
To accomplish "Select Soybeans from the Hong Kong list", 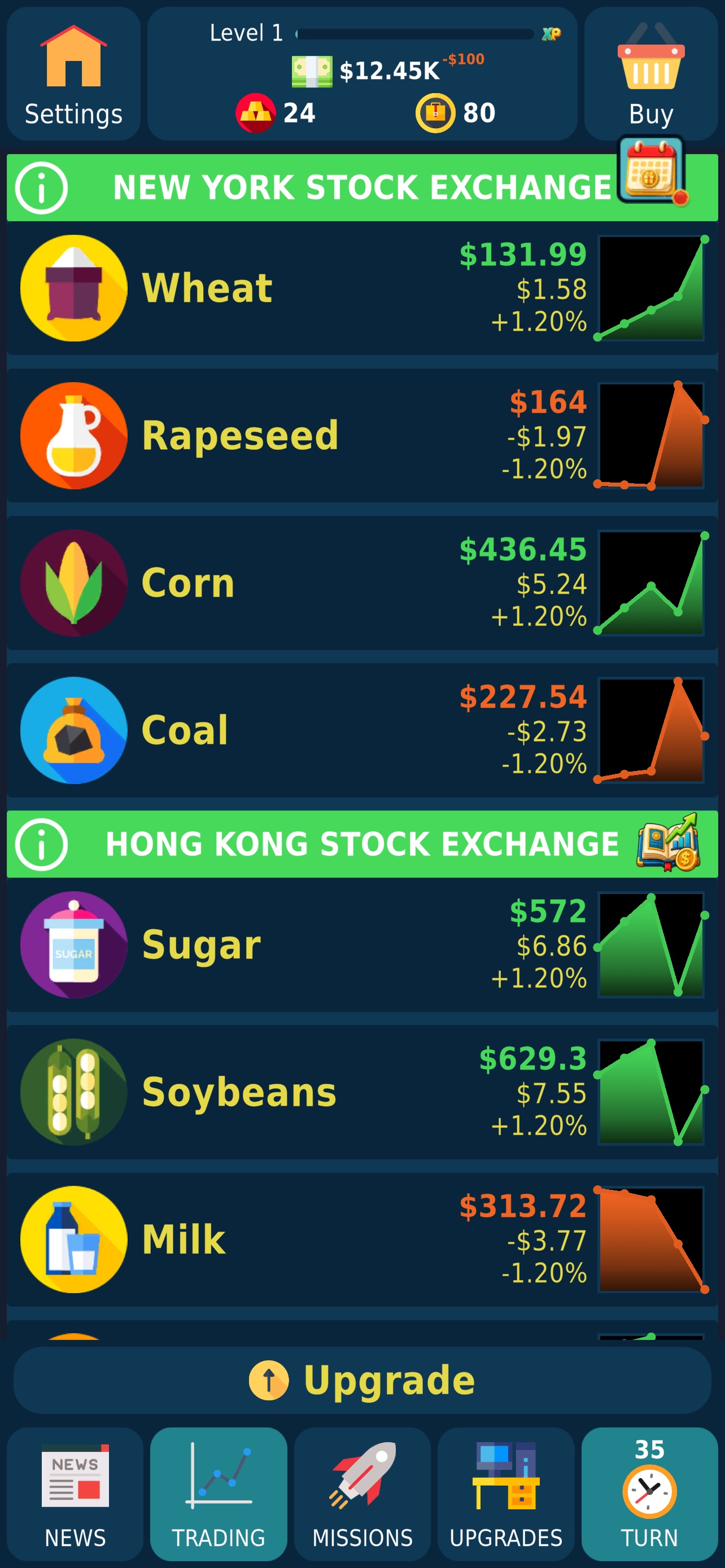I will [362, 1092].
